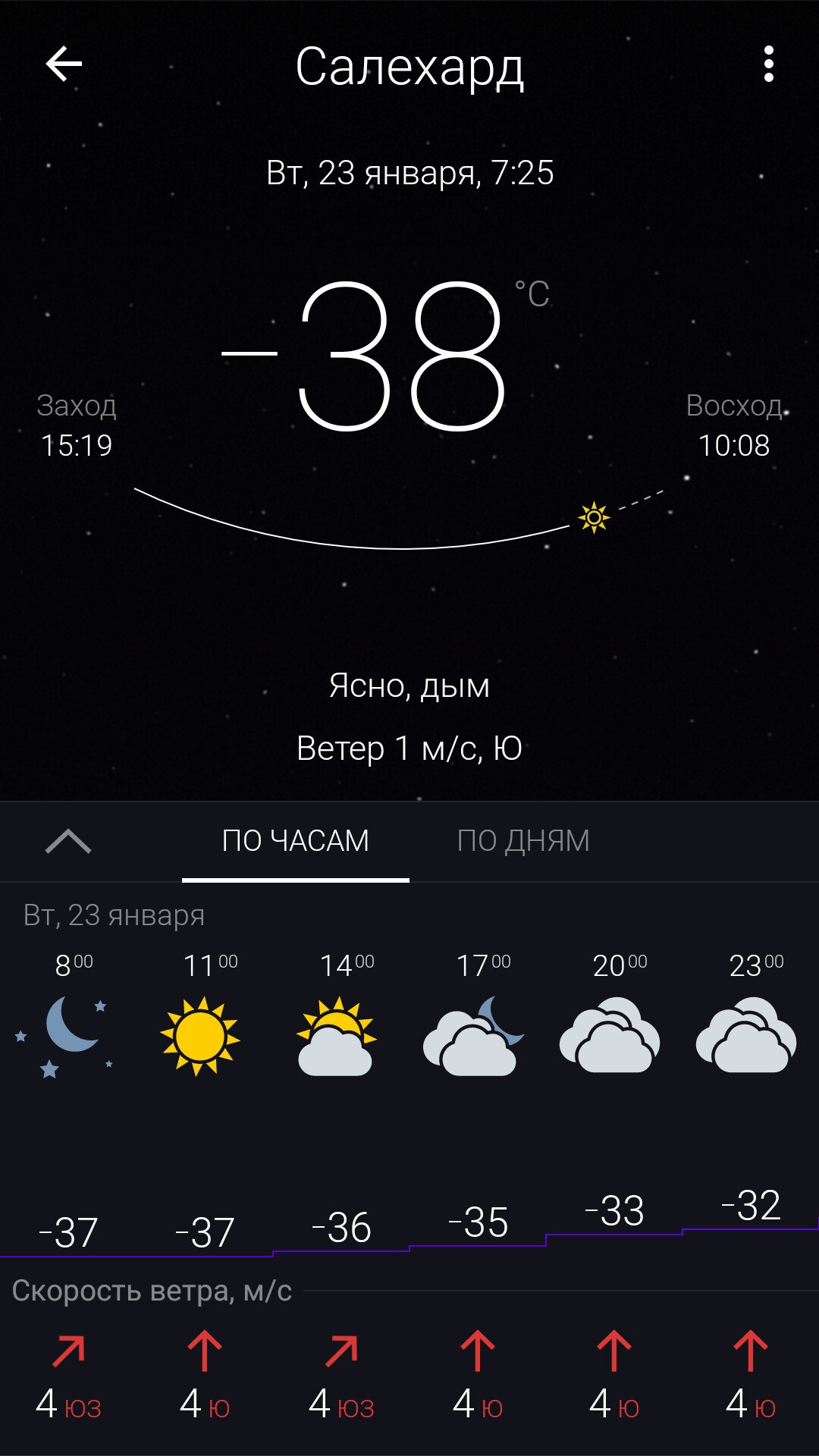The height and width of the screenshot is (1456, 819).
Task: Go back using the arrow icon
Action: (64, 64)
